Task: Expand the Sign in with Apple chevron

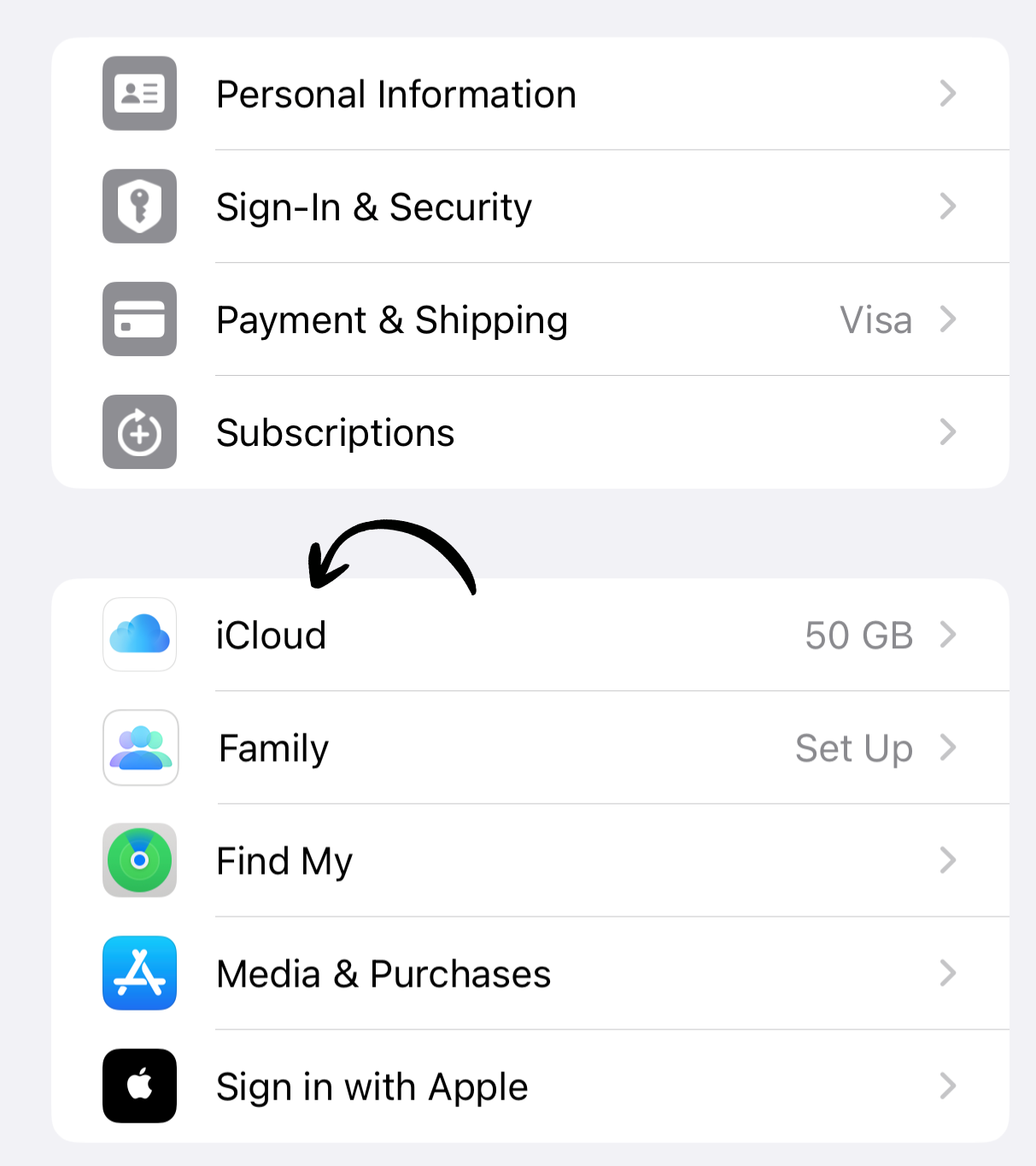Action: tap(948, 1087)
